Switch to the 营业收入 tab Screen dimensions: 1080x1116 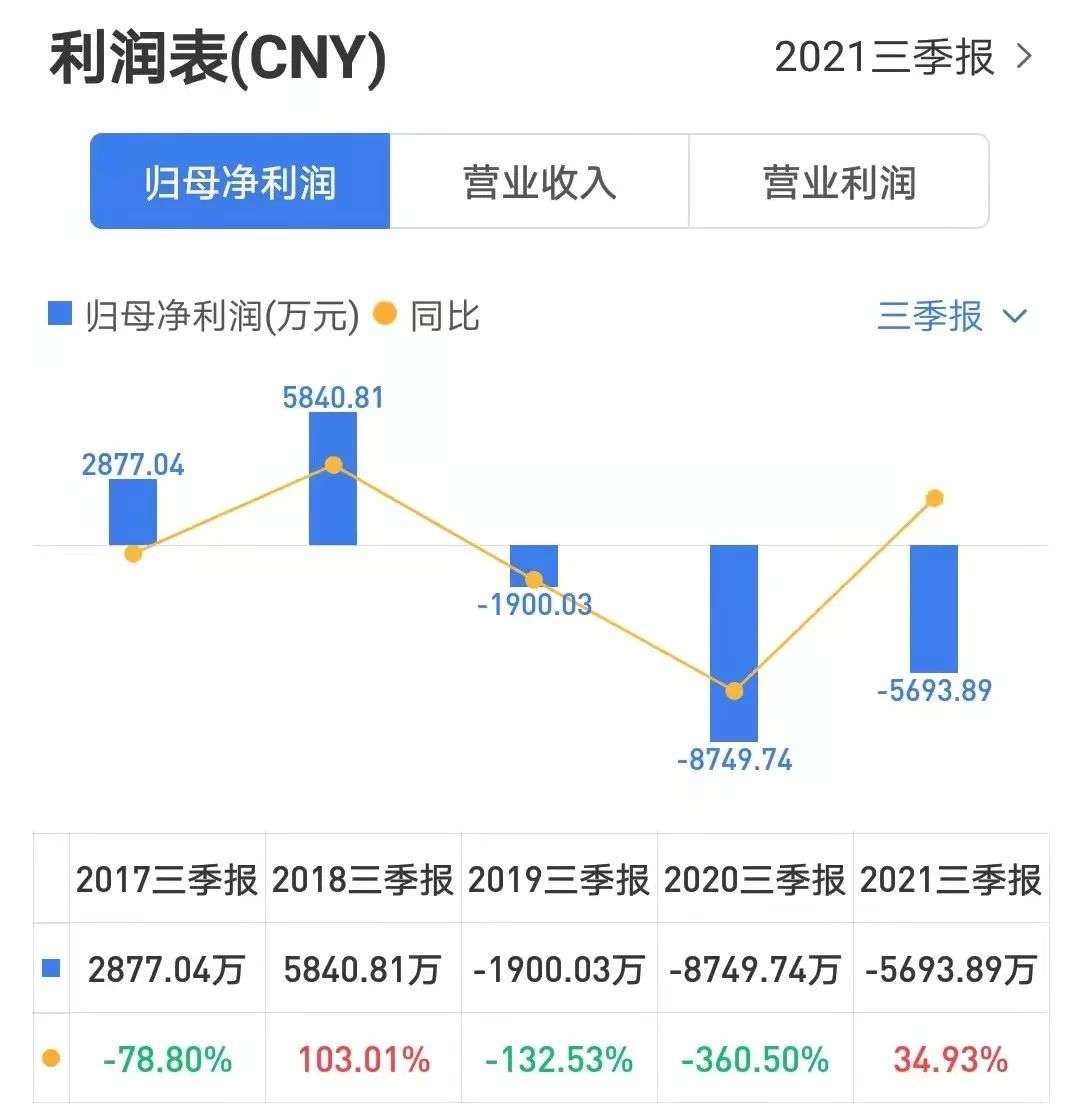click(539, 182)
